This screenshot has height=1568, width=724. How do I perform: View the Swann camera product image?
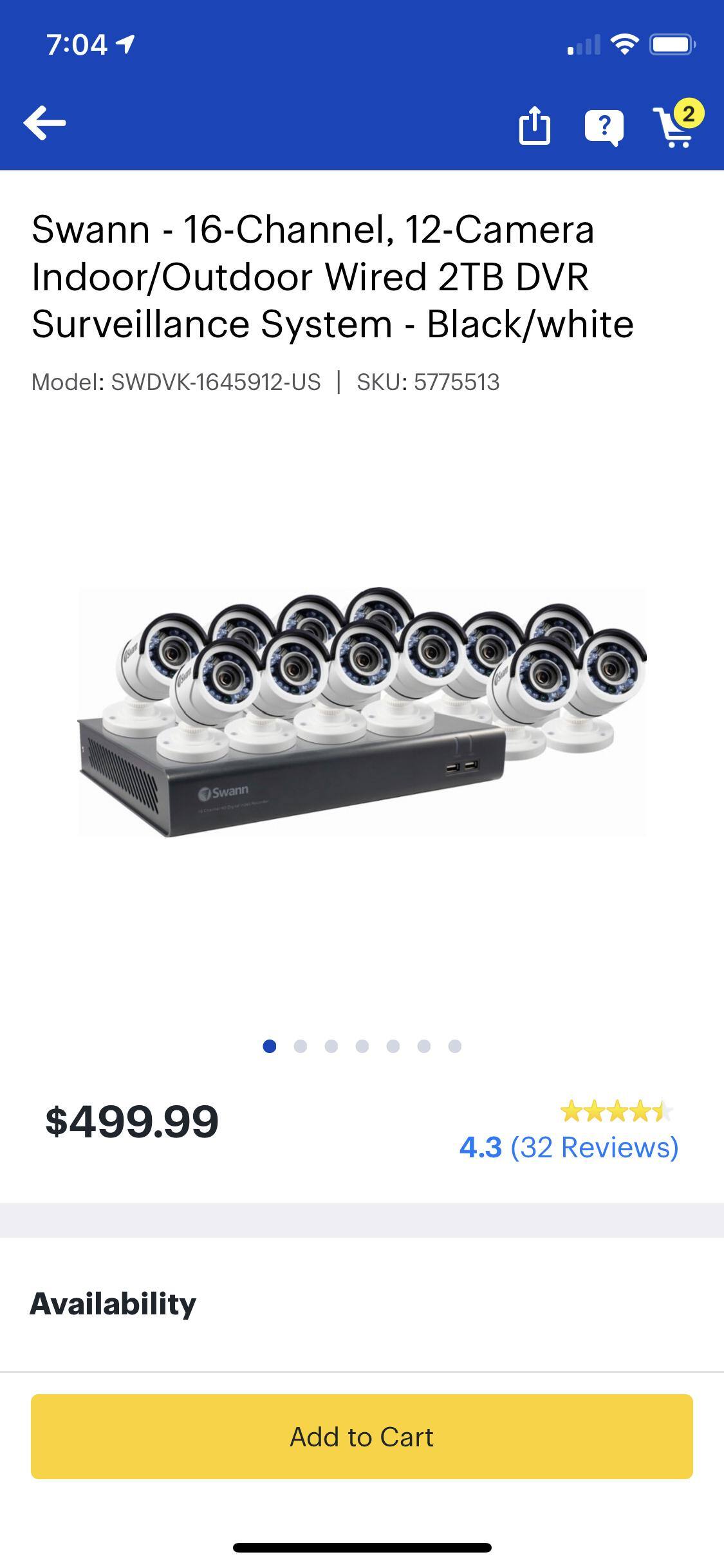click(x=362, y=712)
